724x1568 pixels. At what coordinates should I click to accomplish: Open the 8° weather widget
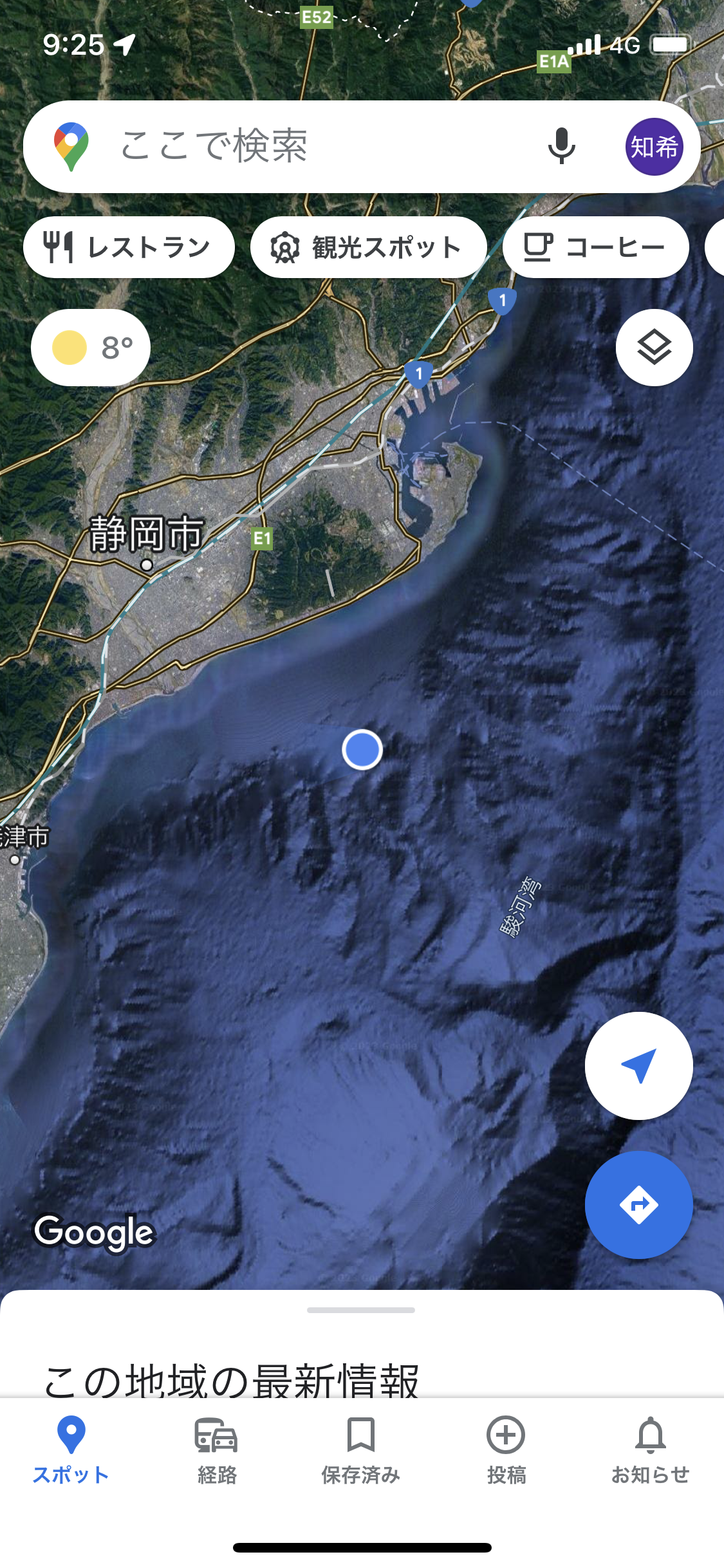tap(91, 348)
